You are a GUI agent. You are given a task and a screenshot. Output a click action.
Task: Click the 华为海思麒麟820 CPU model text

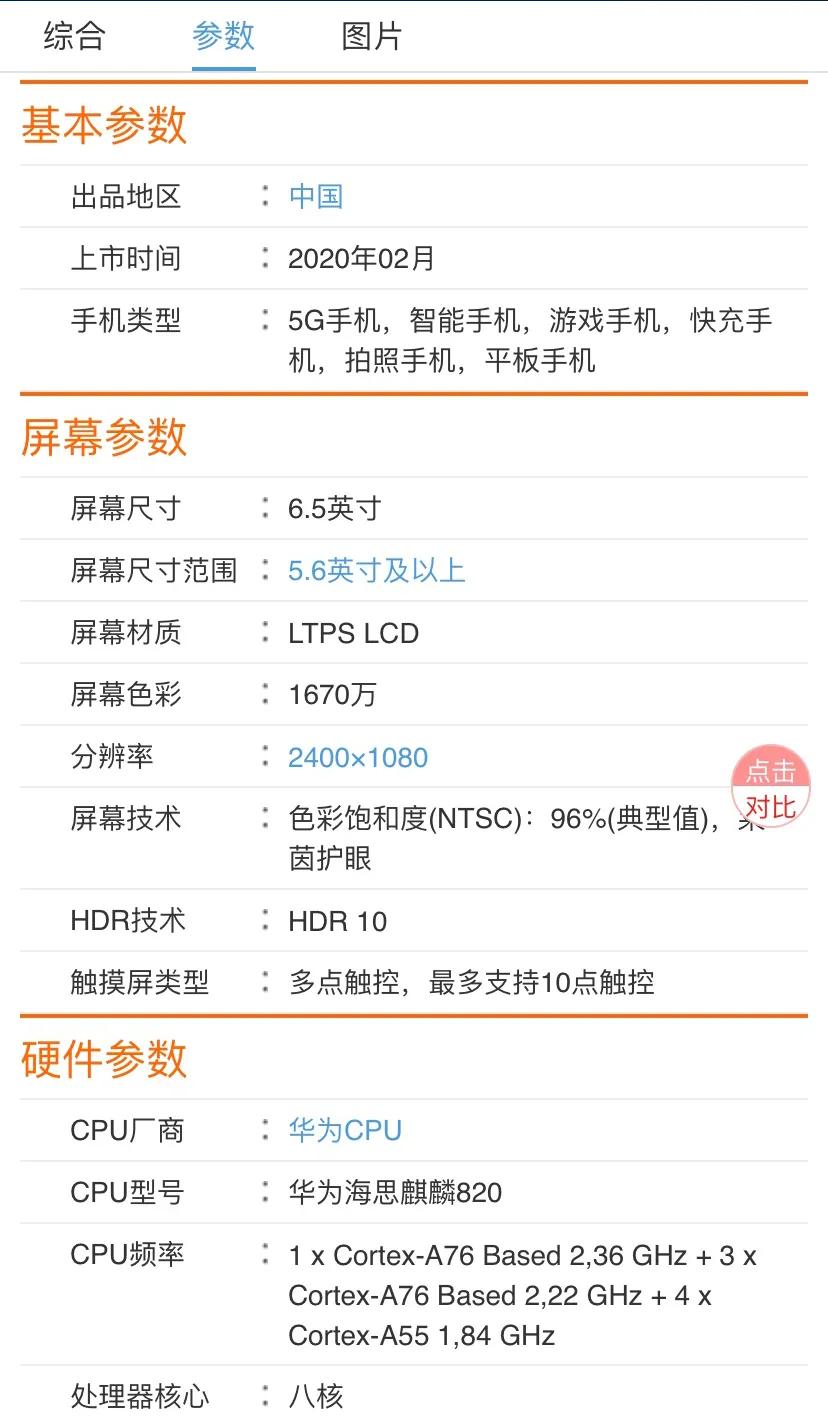(x=390, y=1191)
